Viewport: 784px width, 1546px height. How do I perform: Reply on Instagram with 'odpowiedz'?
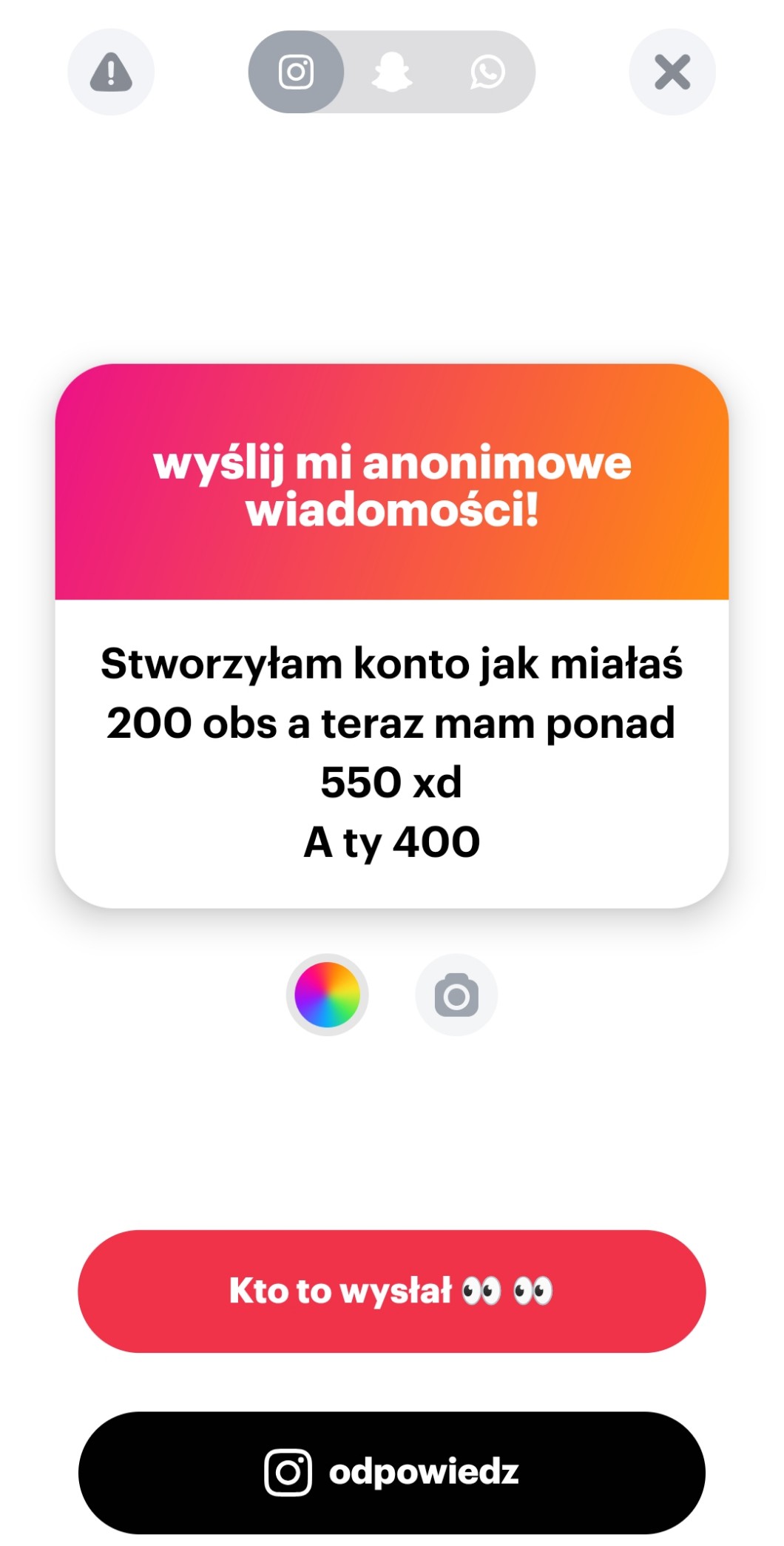tap(392, 1472)
